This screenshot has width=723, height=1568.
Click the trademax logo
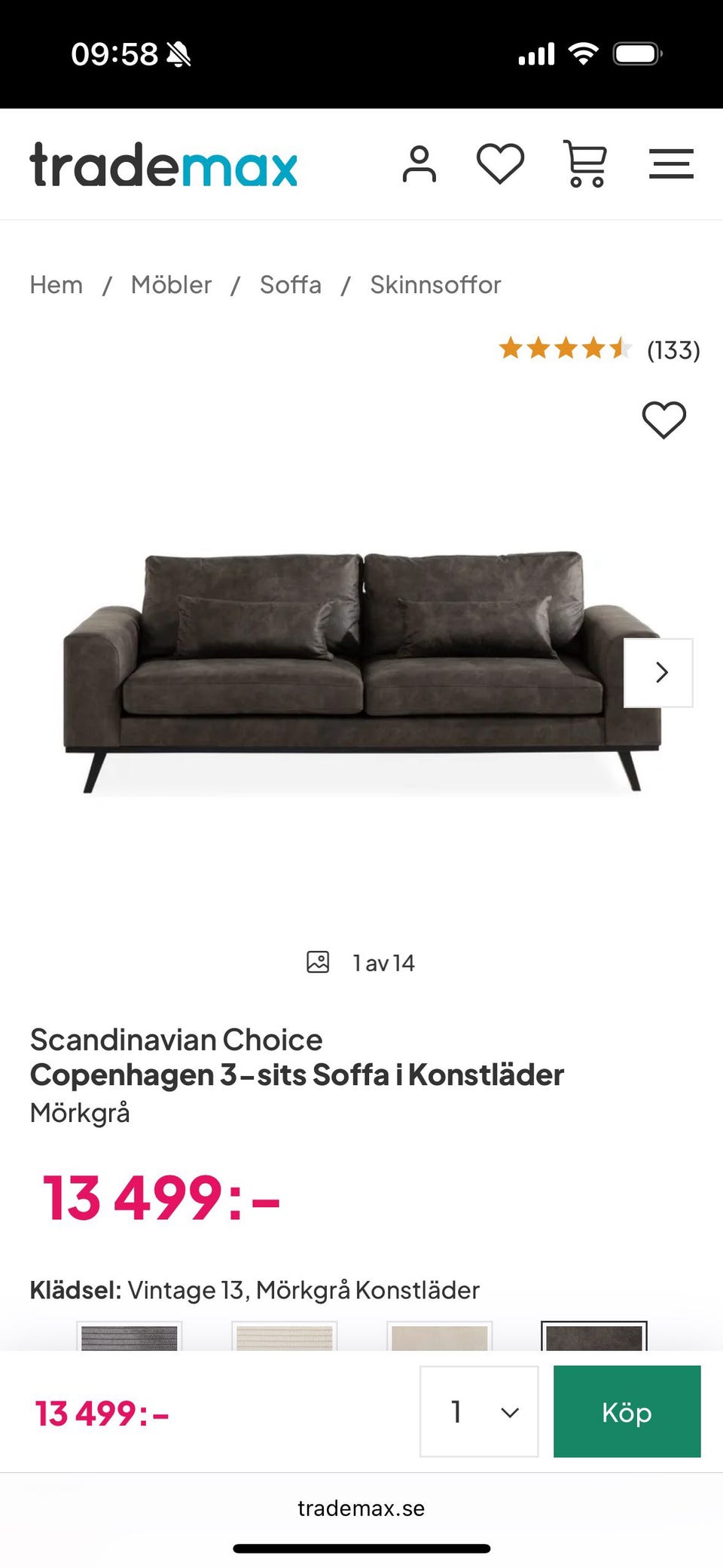[x=162, y=165]
